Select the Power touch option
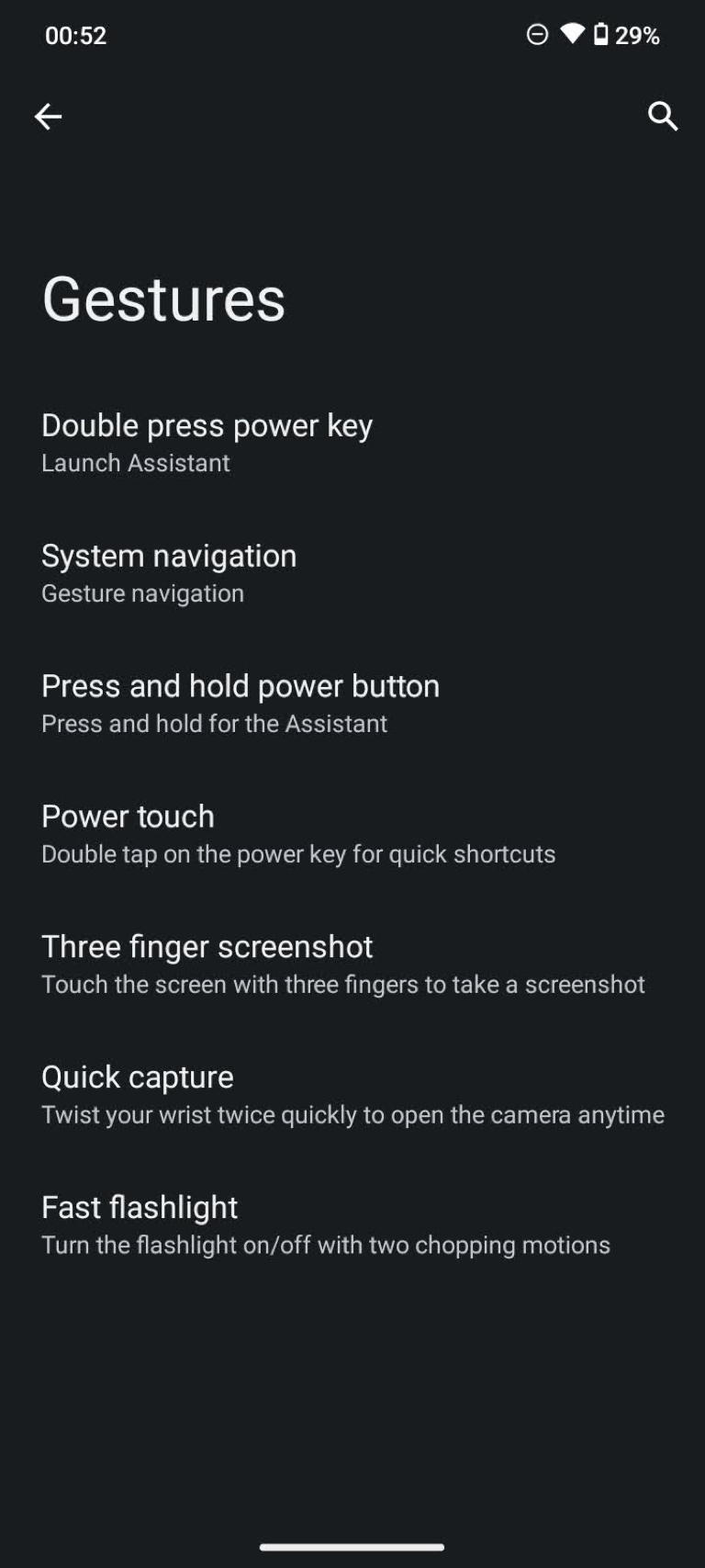 (x=352, y=834)
